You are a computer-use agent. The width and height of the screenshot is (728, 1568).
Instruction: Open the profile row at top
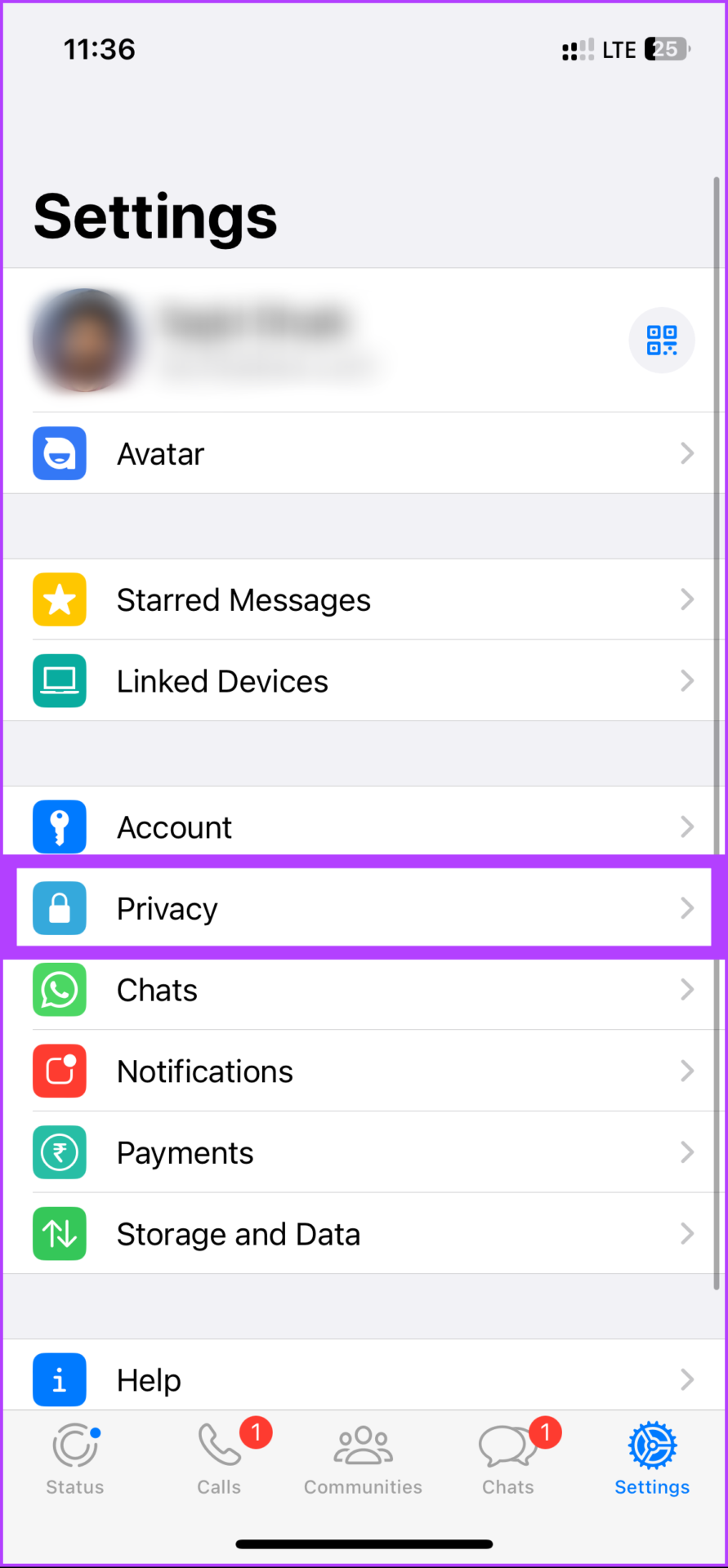coord(364,340)
